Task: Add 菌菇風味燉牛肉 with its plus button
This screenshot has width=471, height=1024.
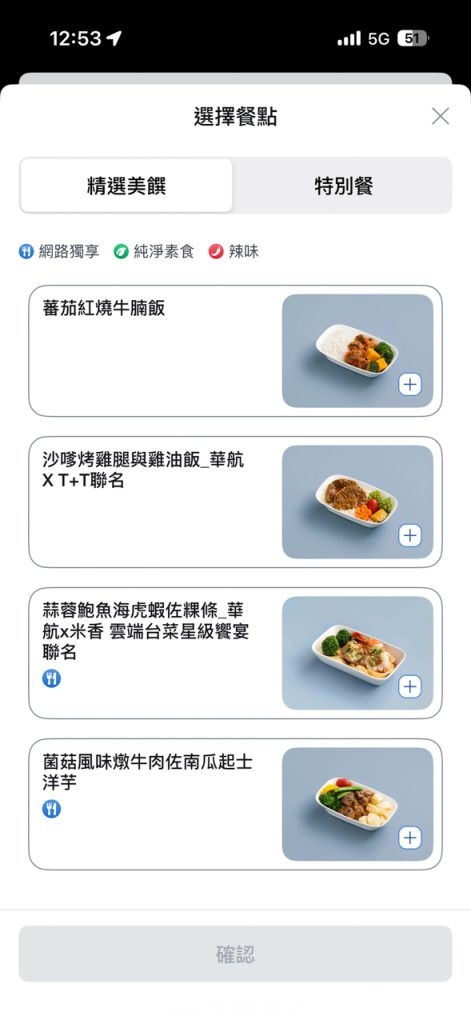Action: click(410, 838)
